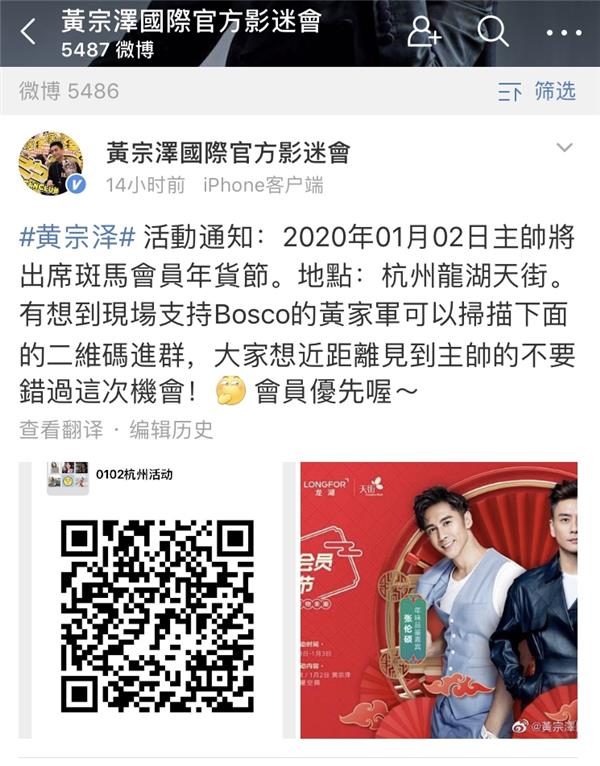Tap 筛选 to filter the posts
Viewport: 600px width, 766px height.
tap(538, 92)
